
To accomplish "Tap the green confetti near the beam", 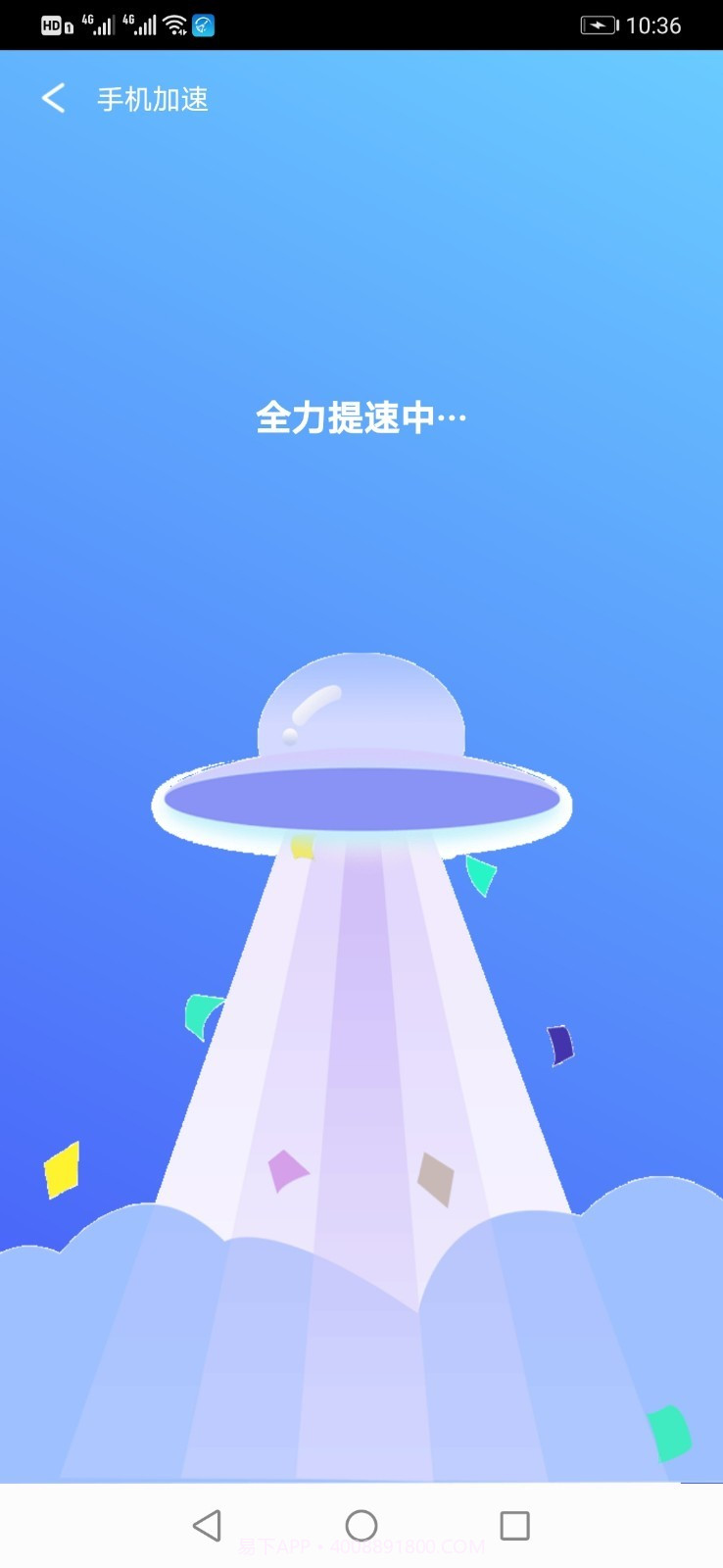I will tap(480, 877).
